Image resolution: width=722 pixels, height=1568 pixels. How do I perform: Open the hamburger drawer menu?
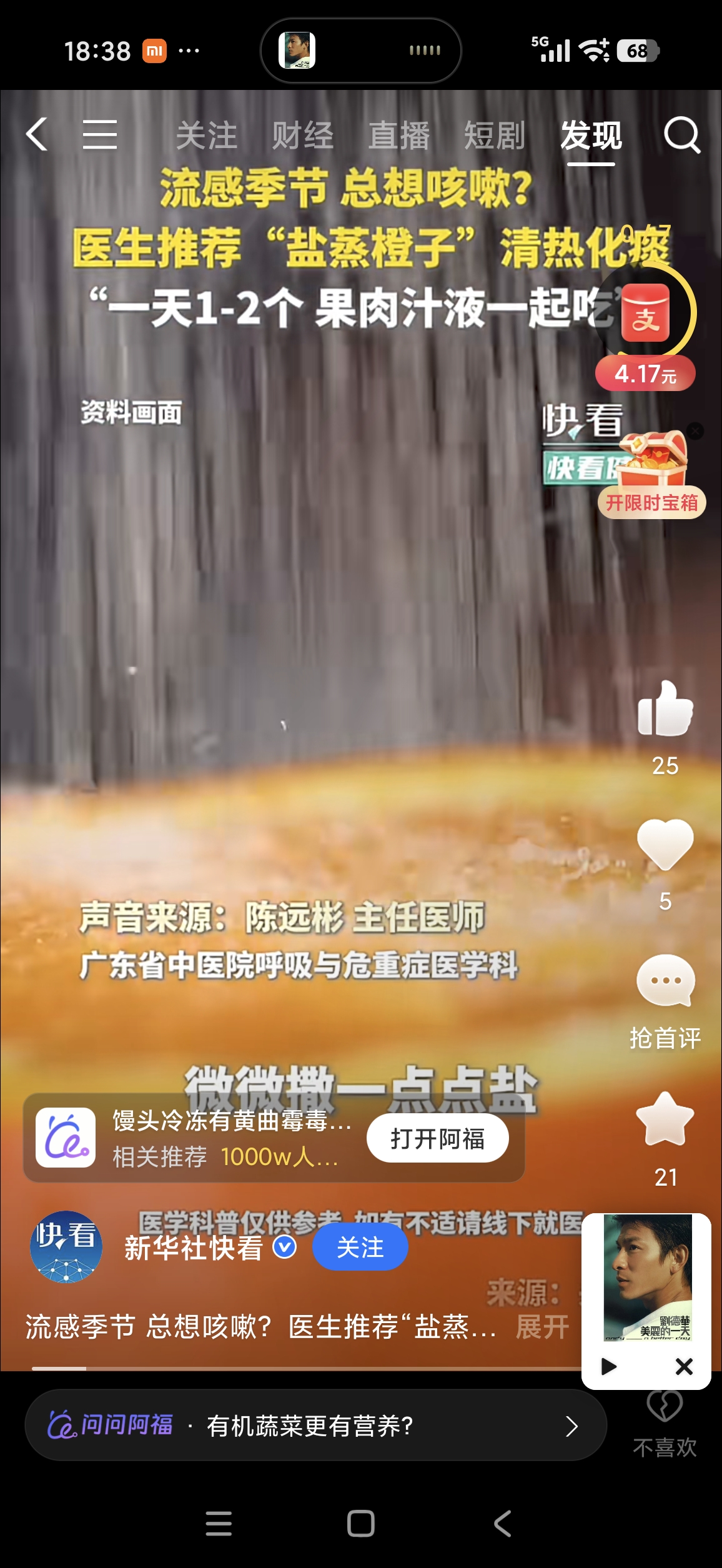(x=100, y=134)
